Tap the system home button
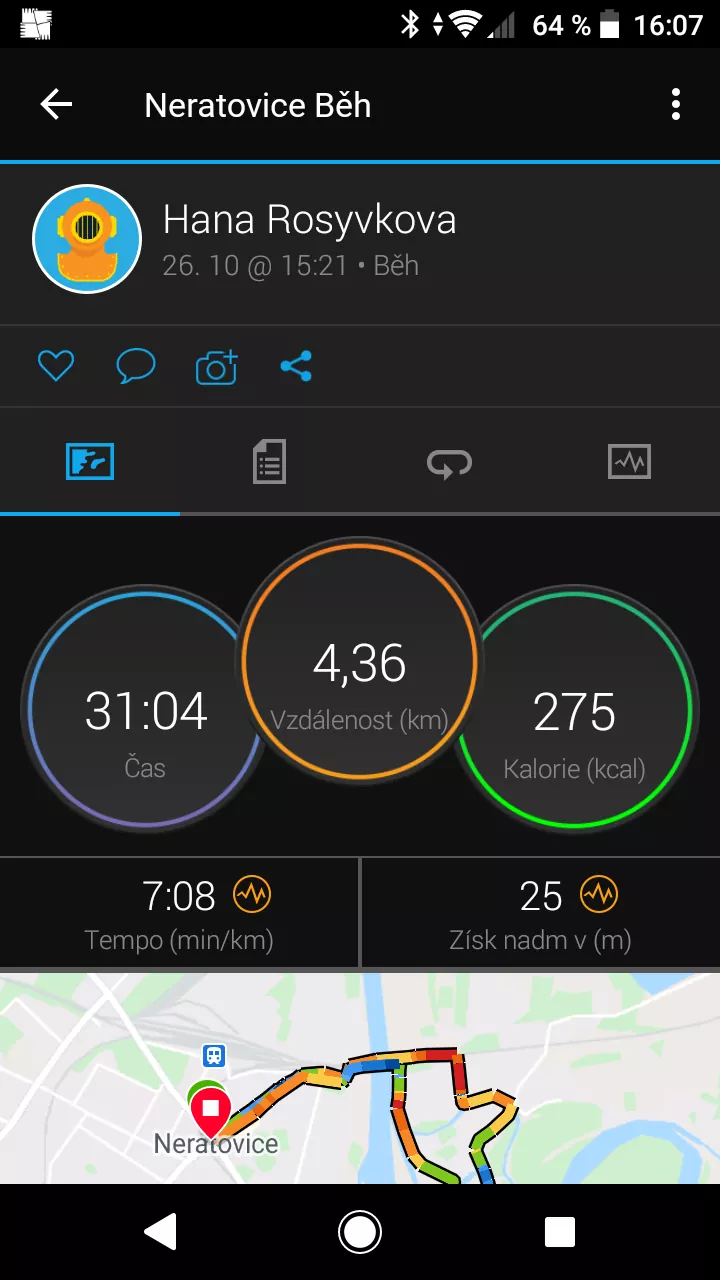The width and height of the screenshot is (720, 1280). [360, 1232]
